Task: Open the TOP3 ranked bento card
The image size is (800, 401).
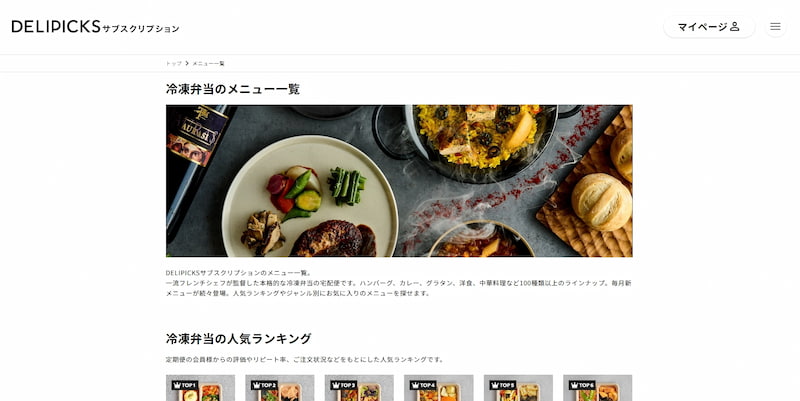Action: coord(359,389)
